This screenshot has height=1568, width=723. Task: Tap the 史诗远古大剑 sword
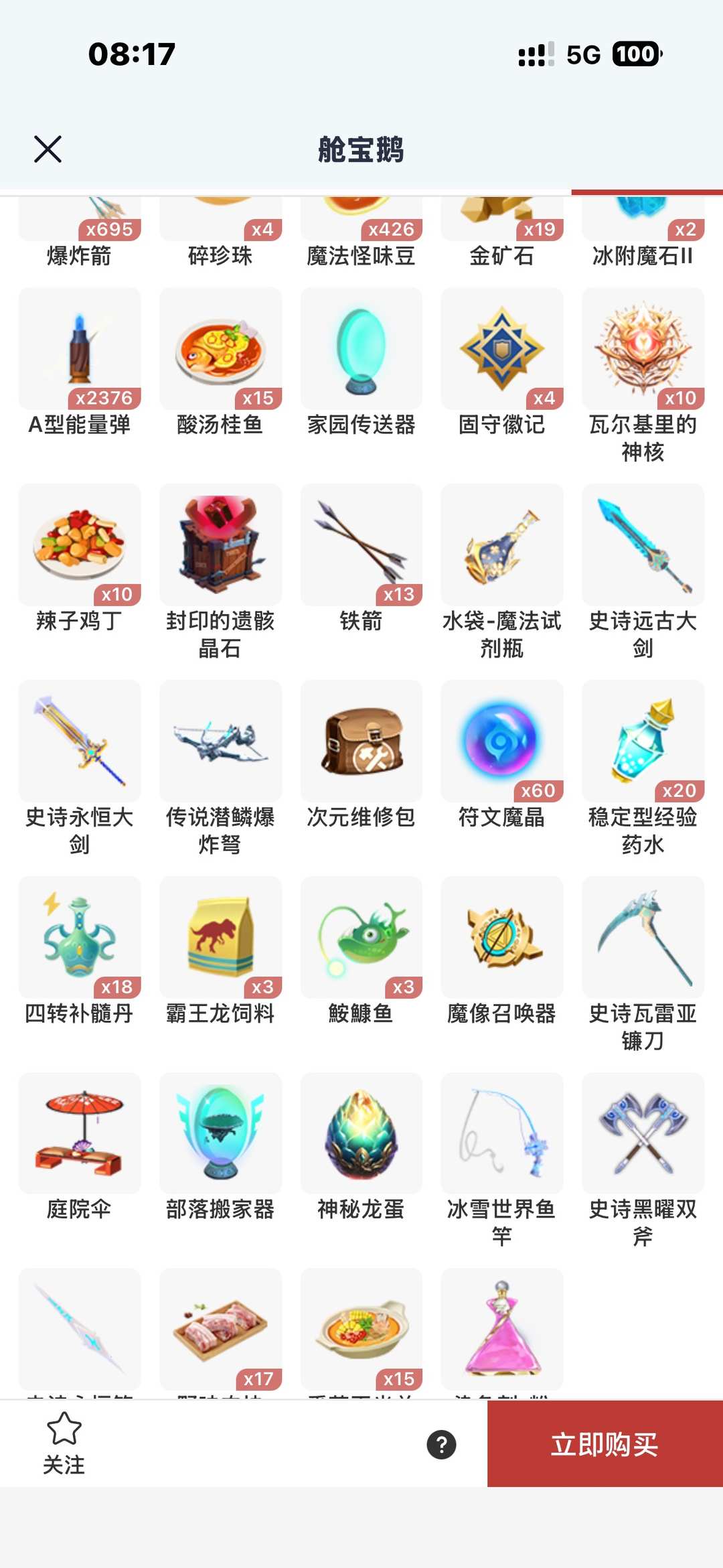point(643,545)
